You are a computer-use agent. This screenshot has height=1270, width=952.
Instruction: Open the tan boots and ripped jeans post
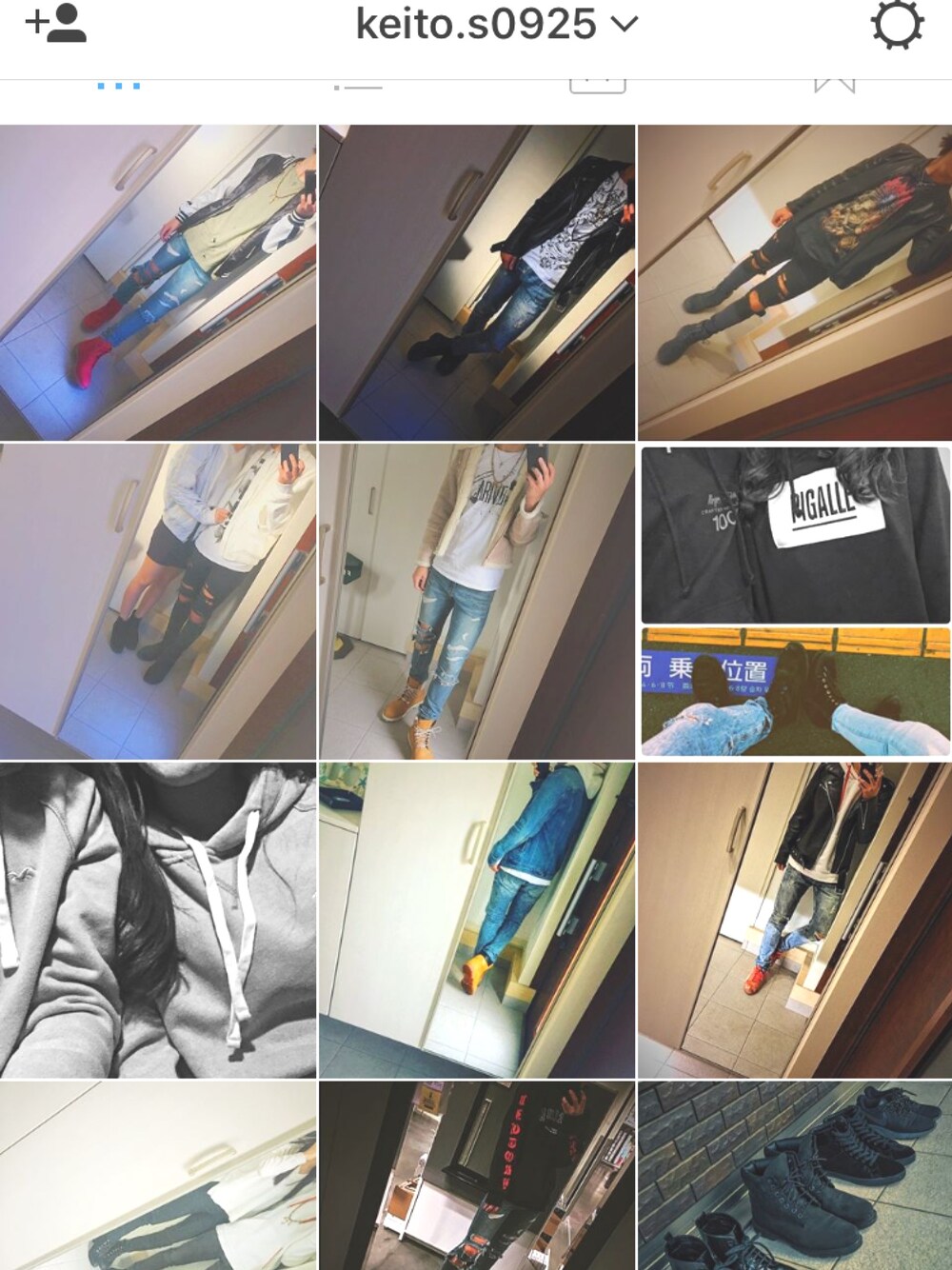(476, 602)
